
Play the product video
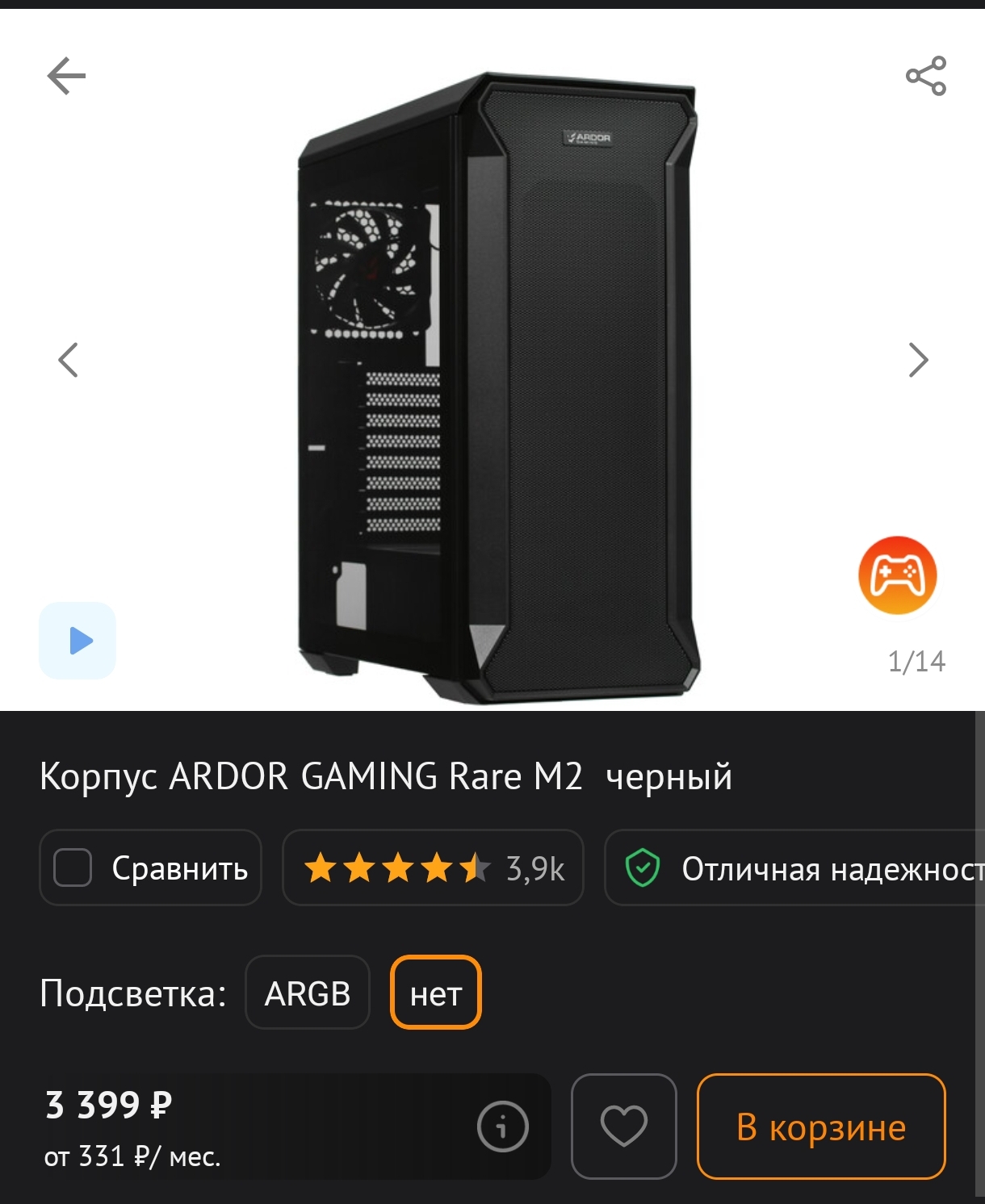(78, 641)
